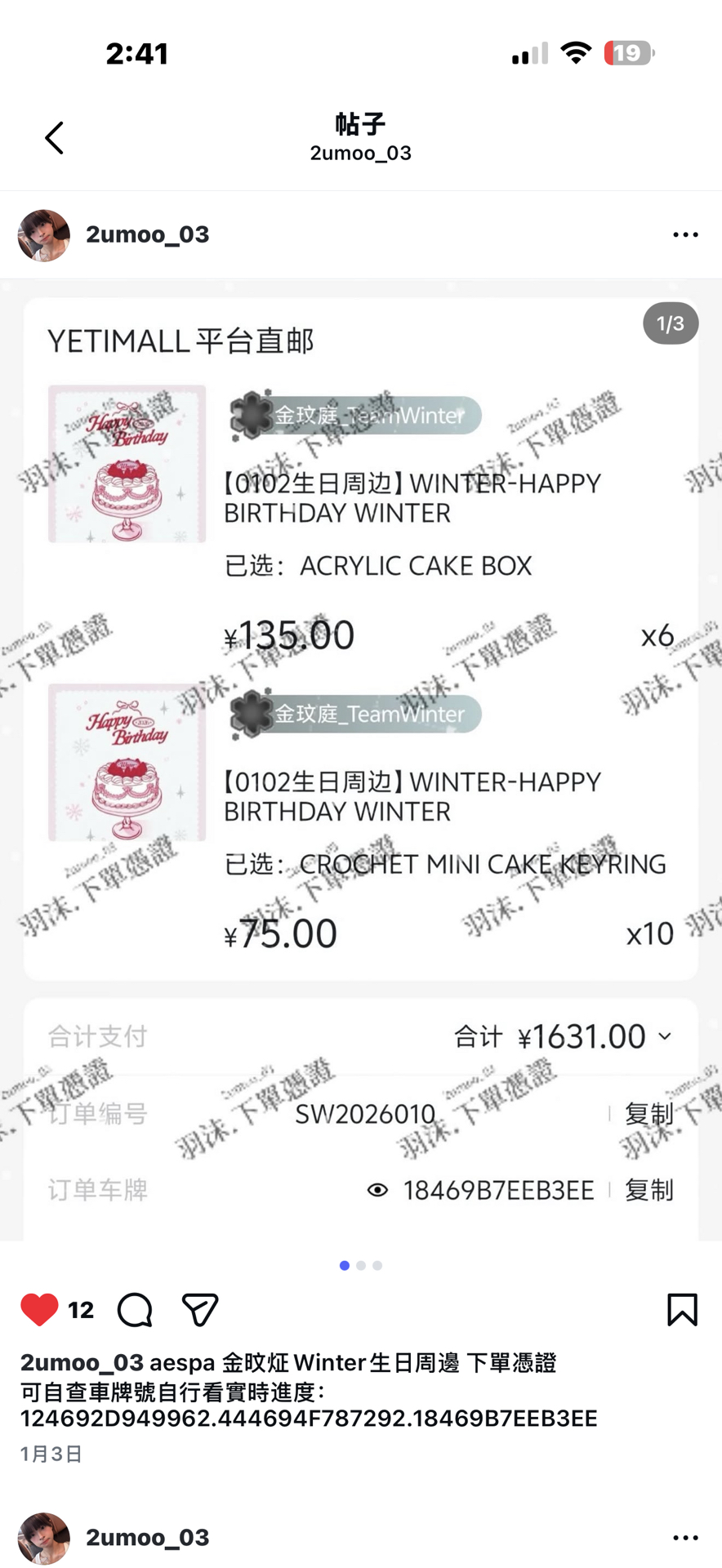
Task: Like the post with 12 likes
Action: pos(39,1310)
